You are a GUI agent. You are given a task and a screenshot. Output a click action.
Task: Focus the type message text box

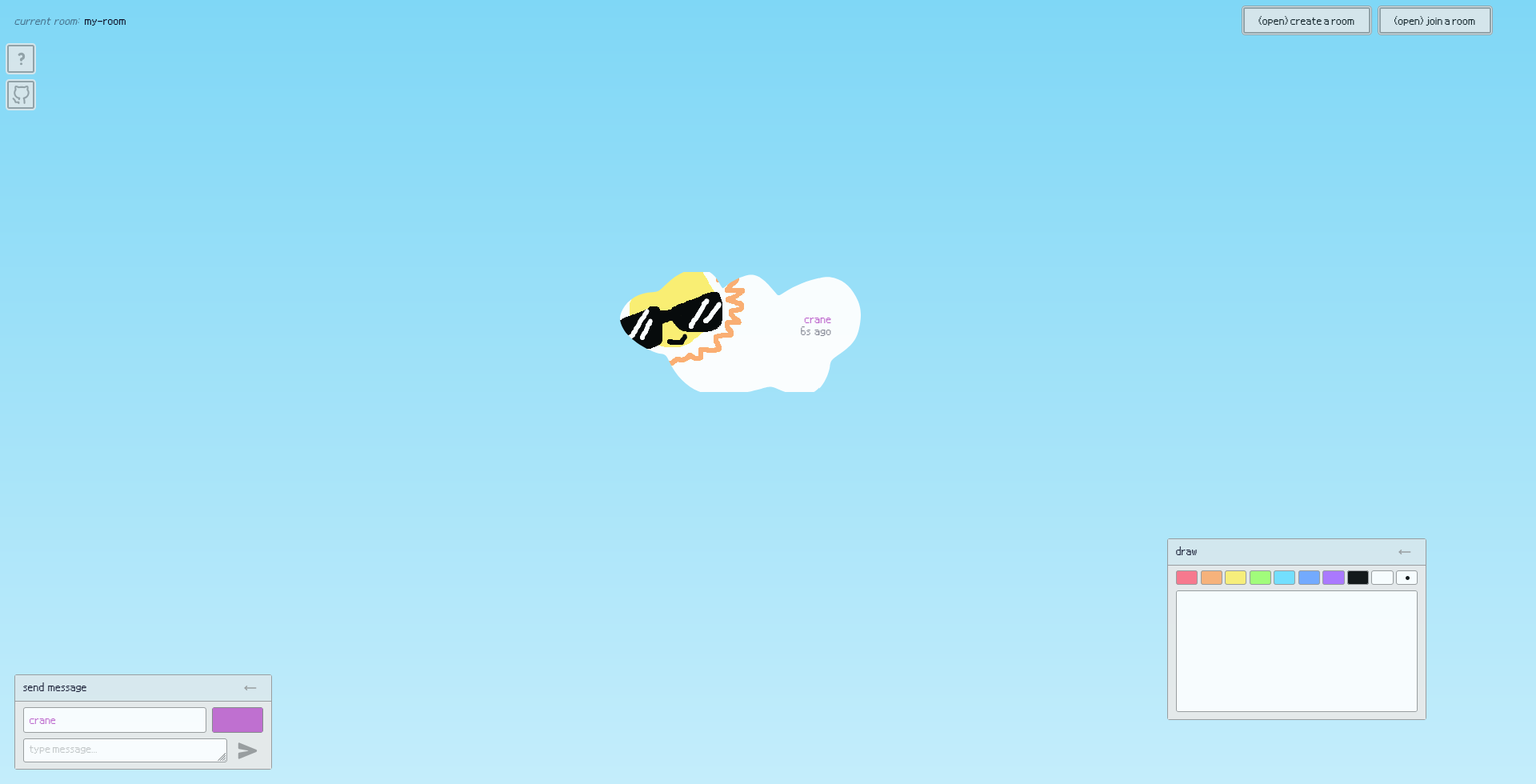click(125, 750)
